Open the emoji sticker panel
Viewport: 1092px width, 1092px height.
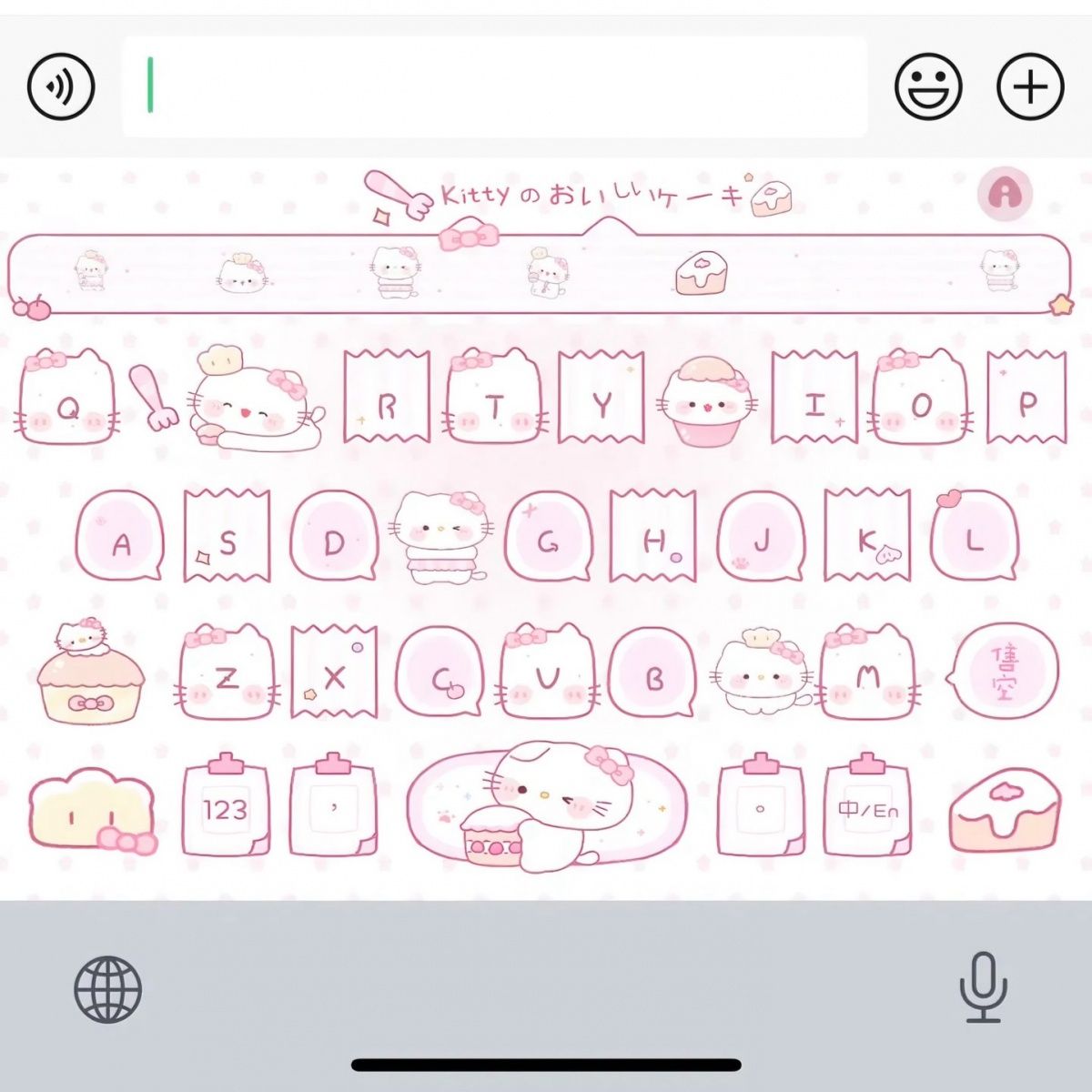(x=928, y=86)
